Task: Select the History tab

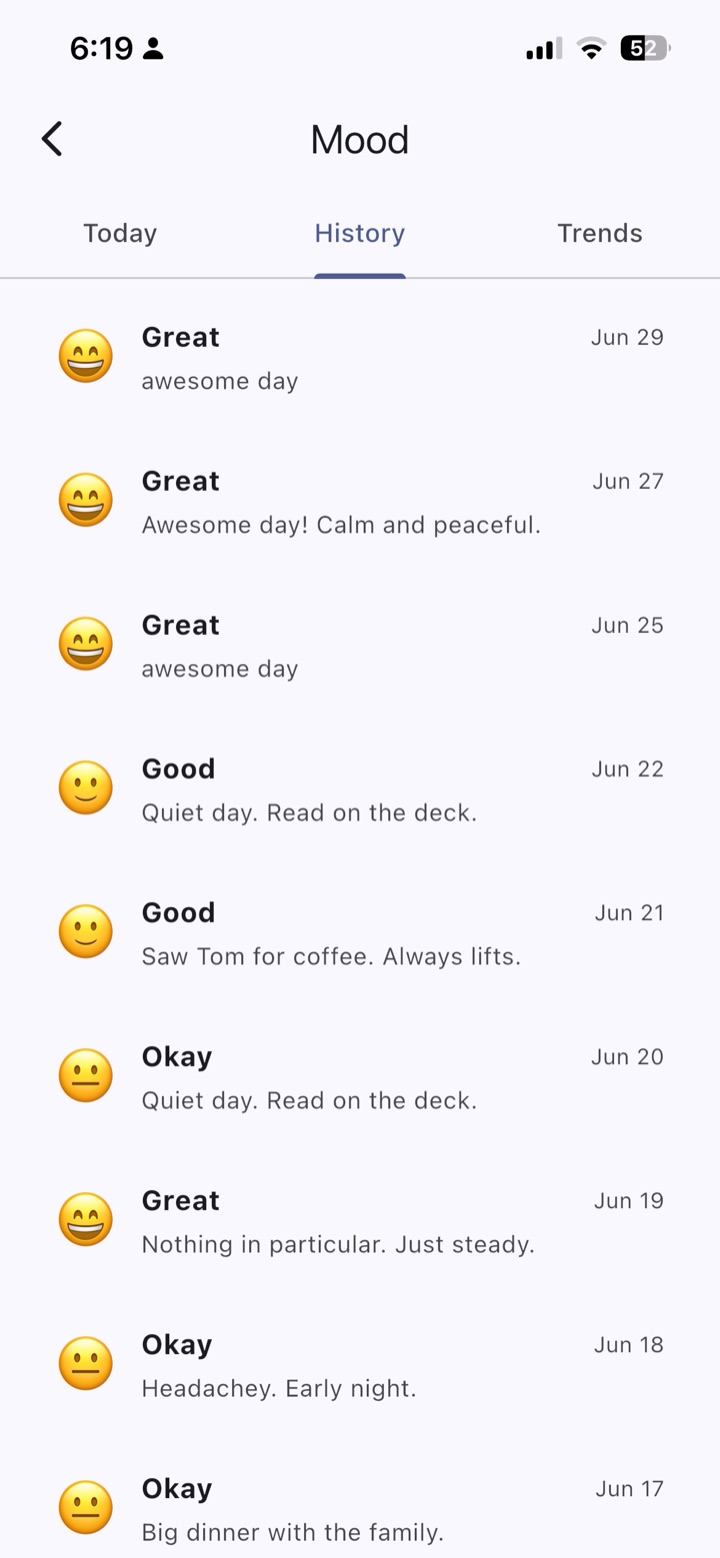Action: [x=360, y=234]
